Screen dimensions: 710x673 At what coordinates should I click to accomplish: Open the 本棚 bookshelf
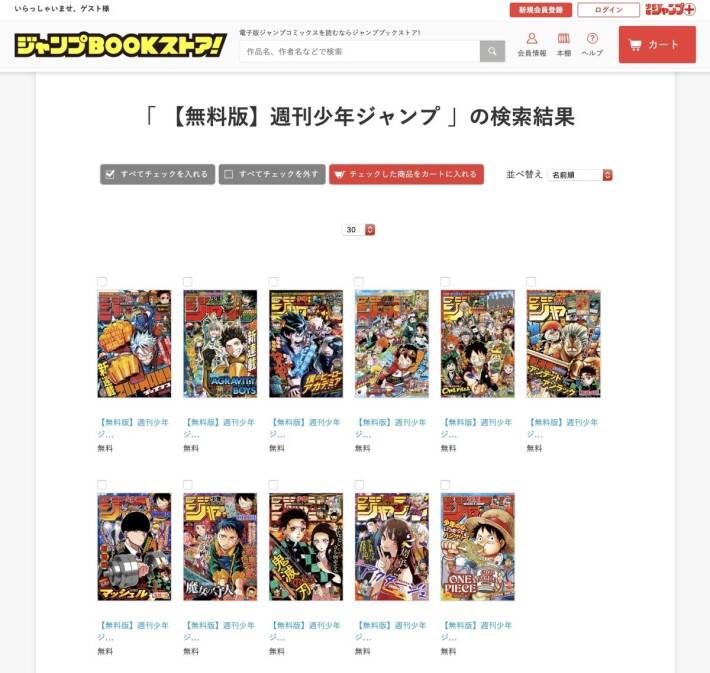563,45
